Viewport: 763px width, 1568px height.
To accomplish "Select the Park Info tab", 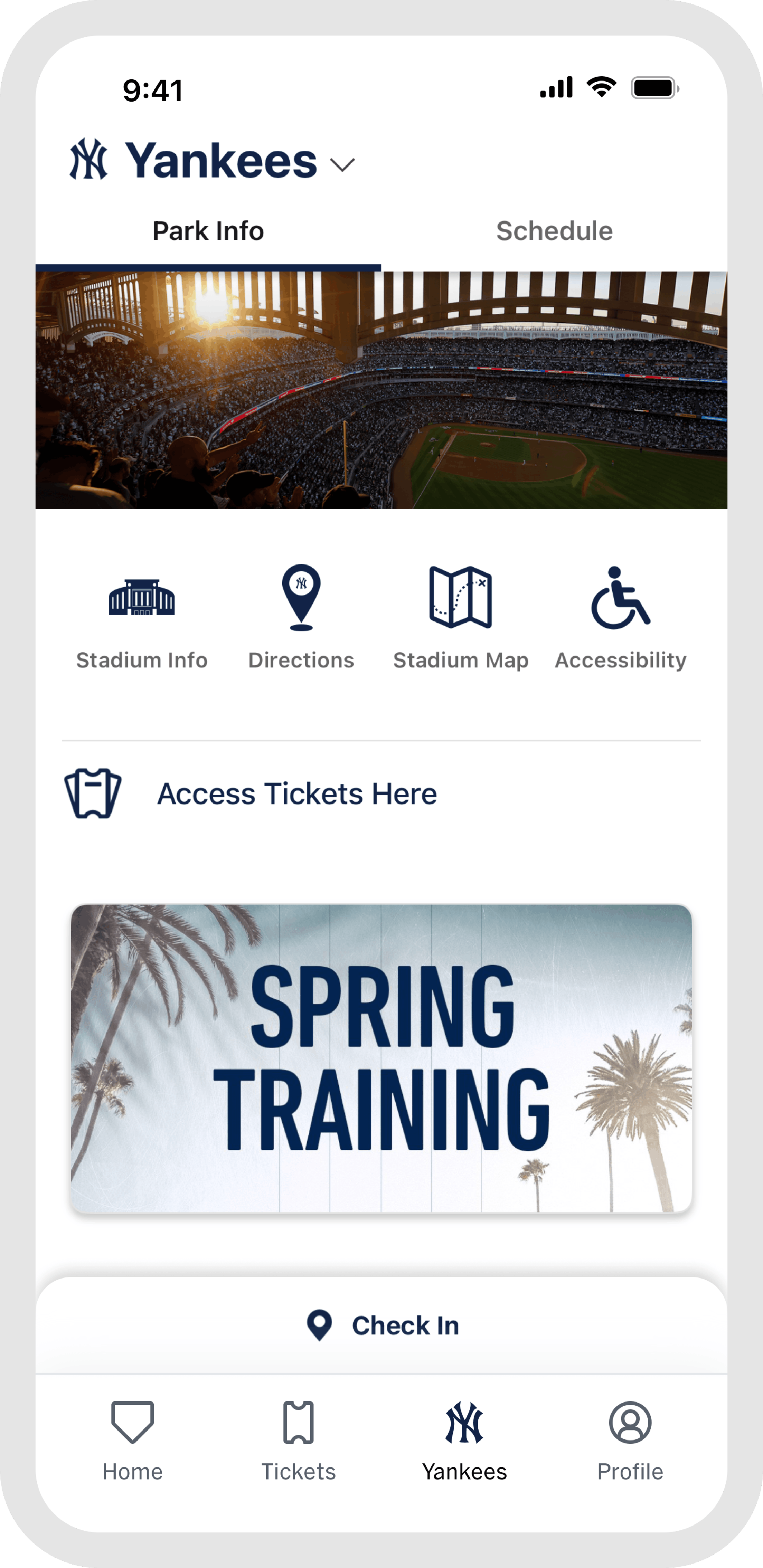I will coord(208,231).
